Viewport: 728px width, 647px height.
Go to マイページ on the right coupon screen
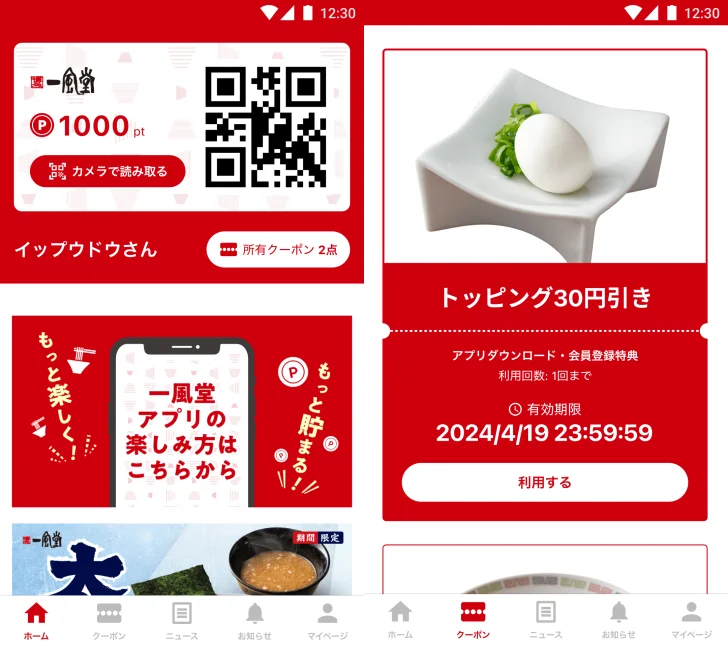691,620
